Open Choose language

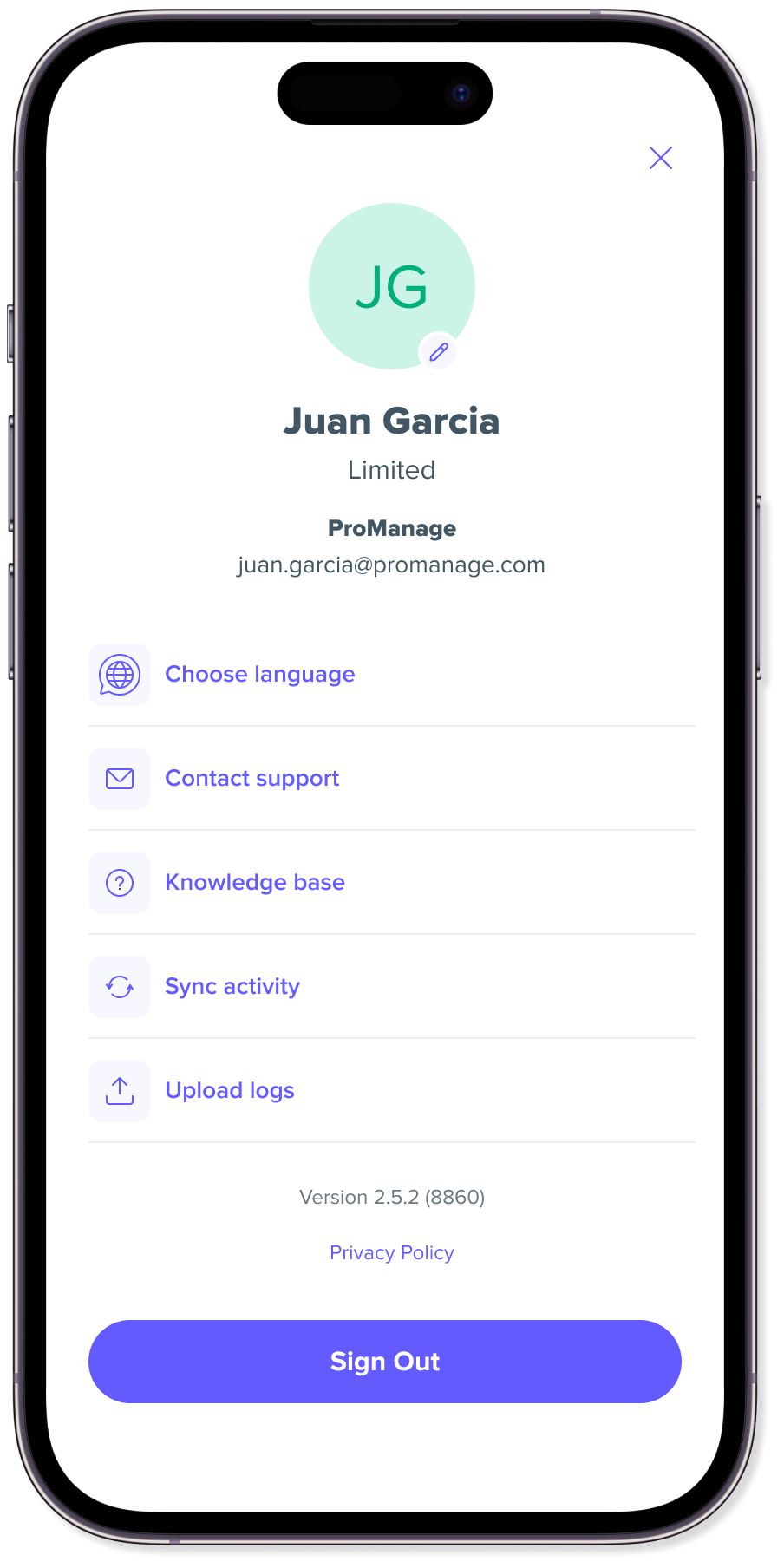point(259,675)
